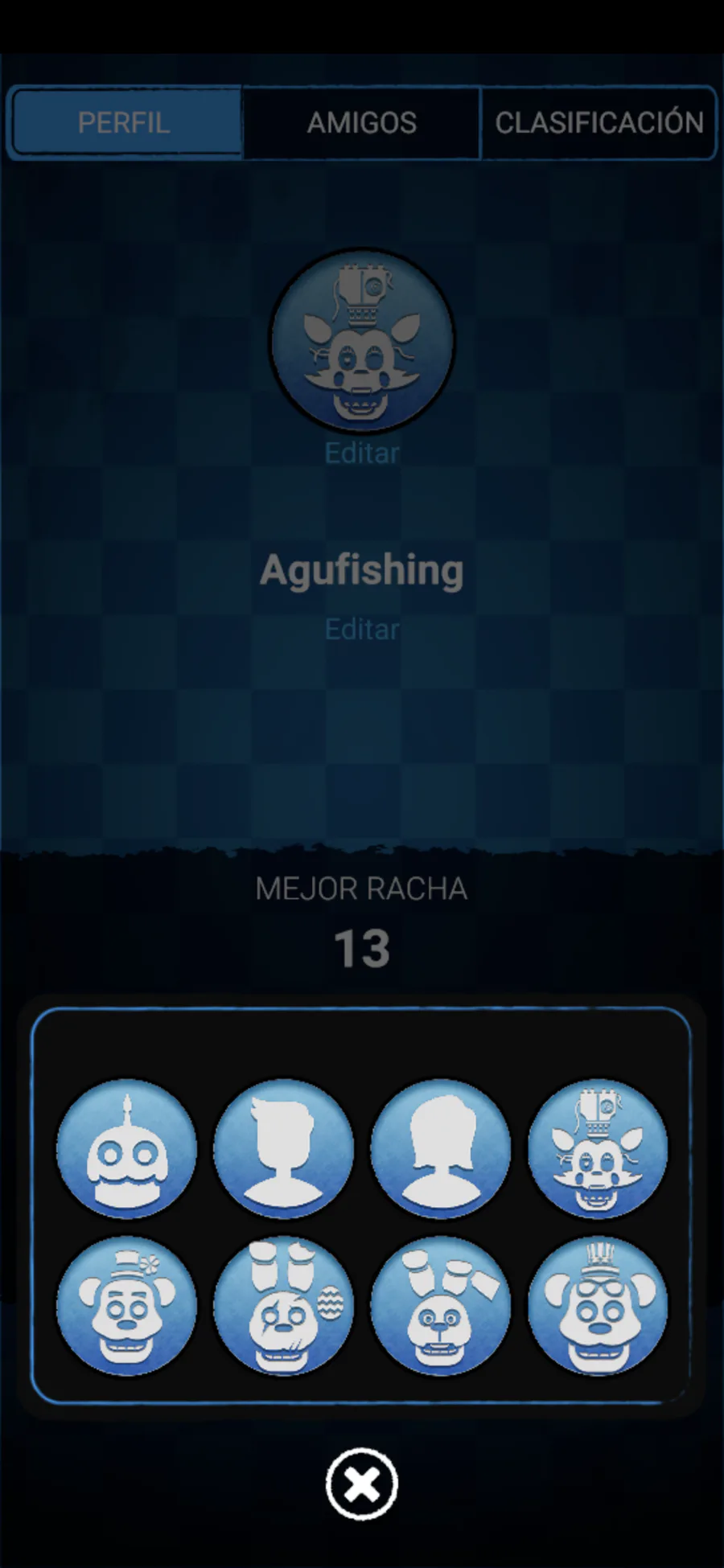Choose the bear with striped top hat avatar
This screenshot has height=1568, width=724.
pyautogui.click(x=597, y=1307)
